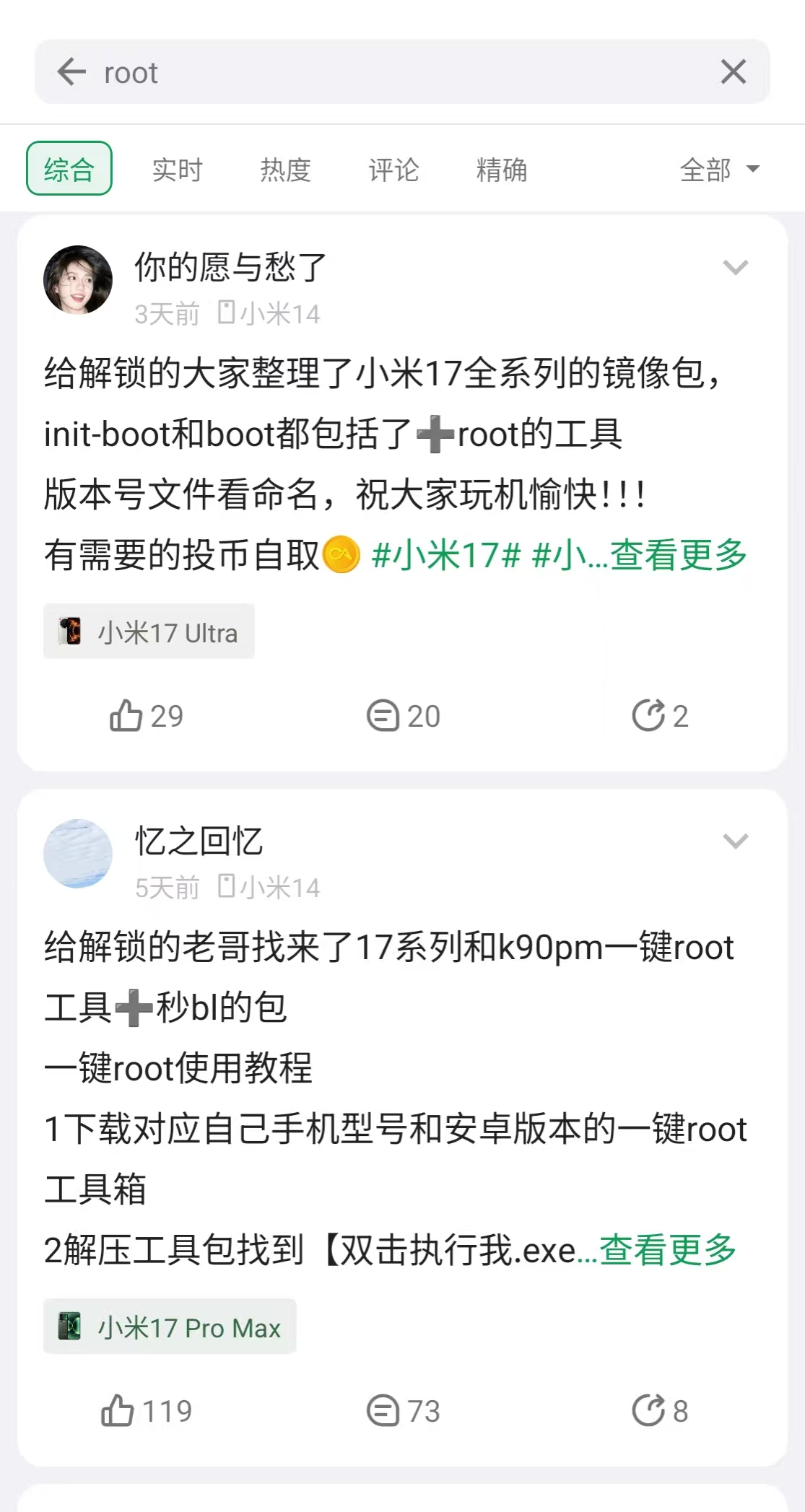Expand options chevron on 忆之回忆's post
The height and width of the screenshot is (1512, 805).
tap(735, 842)
